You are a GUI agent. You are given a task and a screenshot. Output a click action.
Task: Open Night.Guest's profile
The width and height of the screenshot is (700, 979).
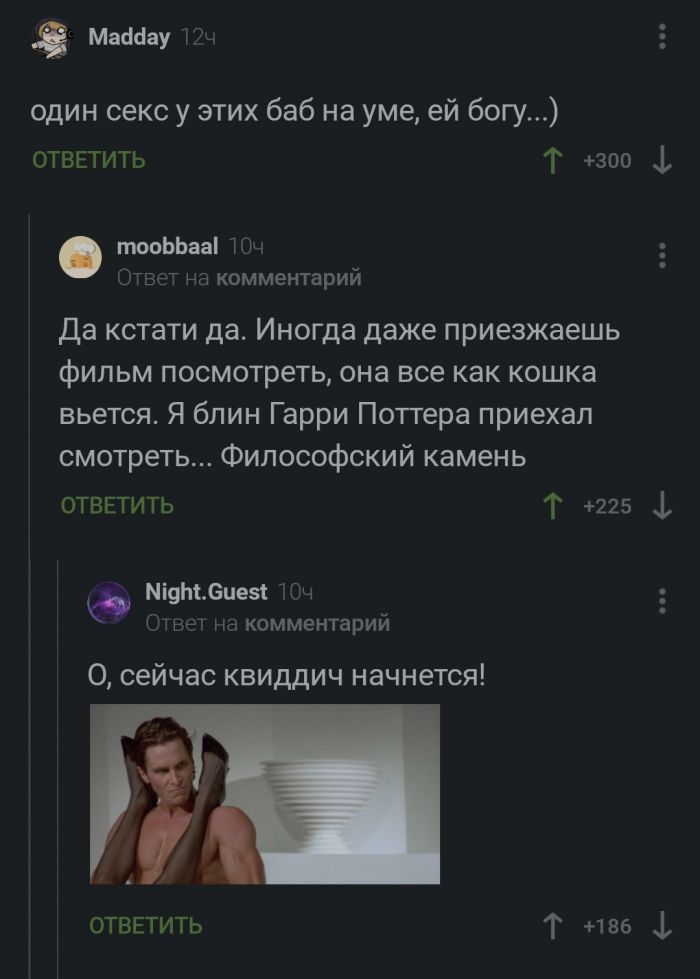pyautogui.click(x=206, y=592)
